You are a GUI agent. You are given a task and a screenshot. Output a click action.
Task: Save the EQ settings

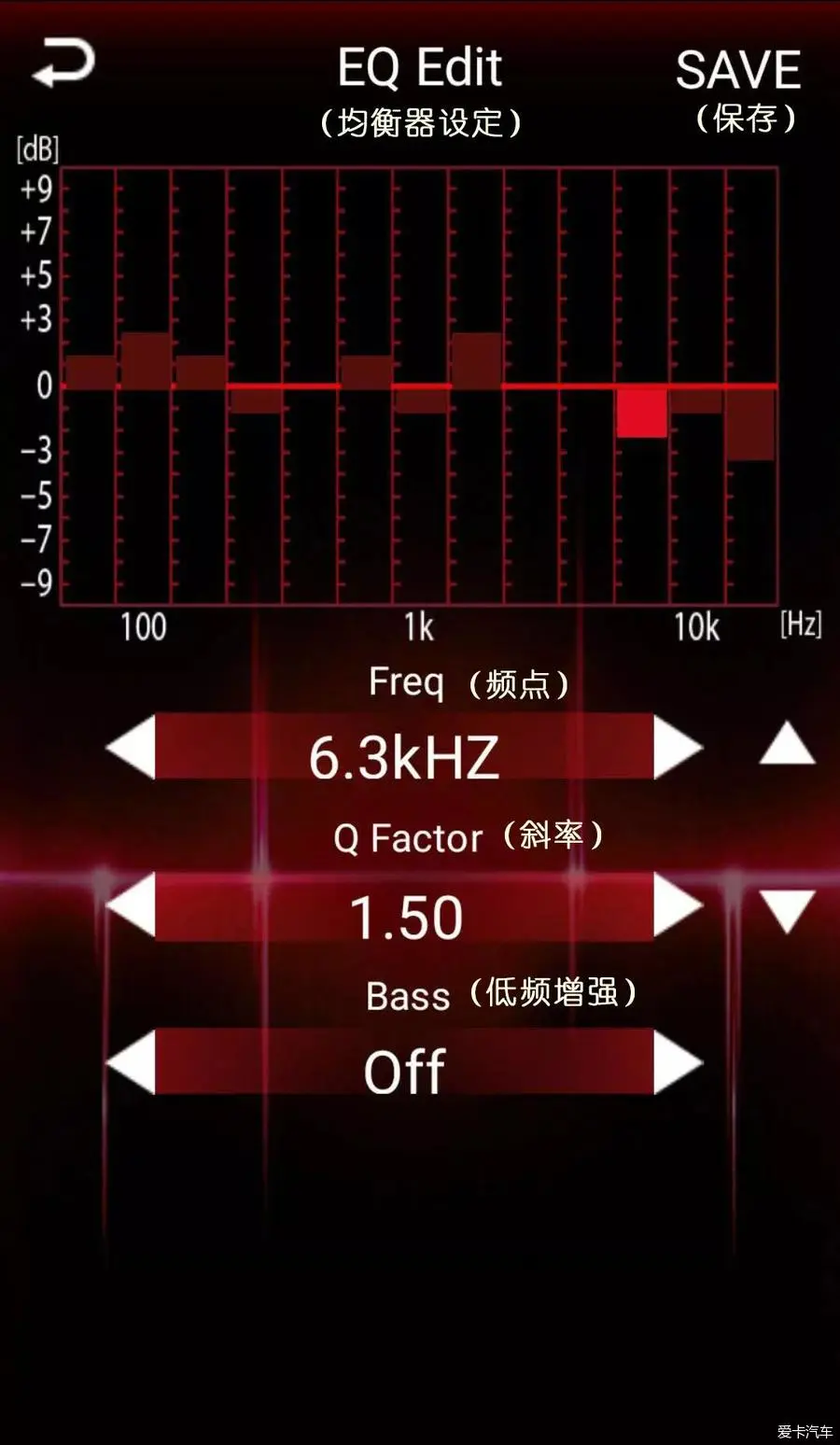pyautogui.click(x=737, y=72)
